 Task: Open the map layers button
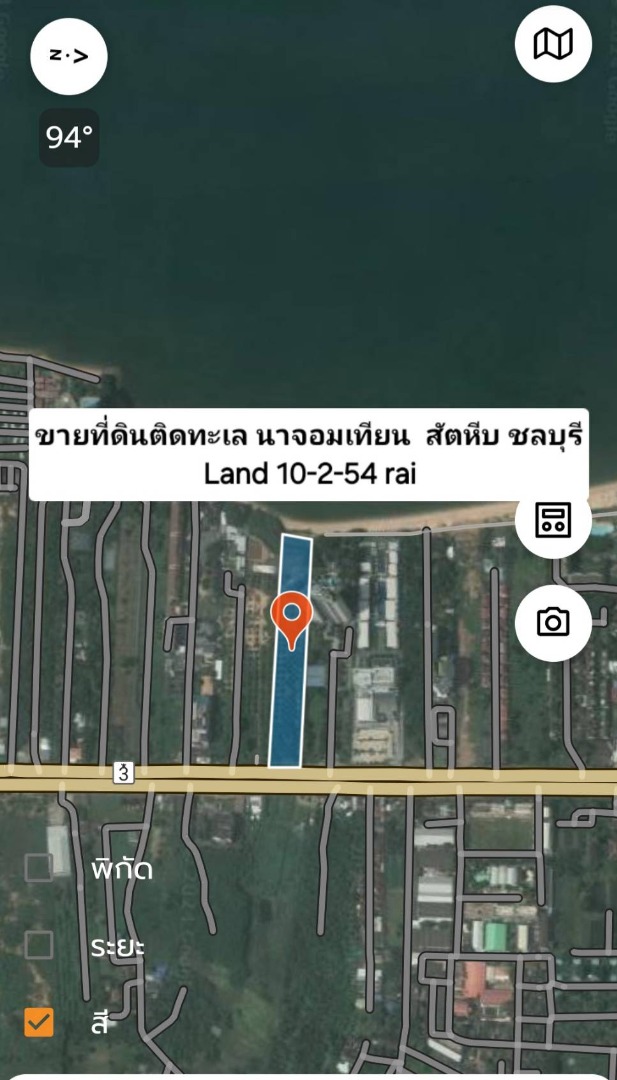[x=553, y=44]
